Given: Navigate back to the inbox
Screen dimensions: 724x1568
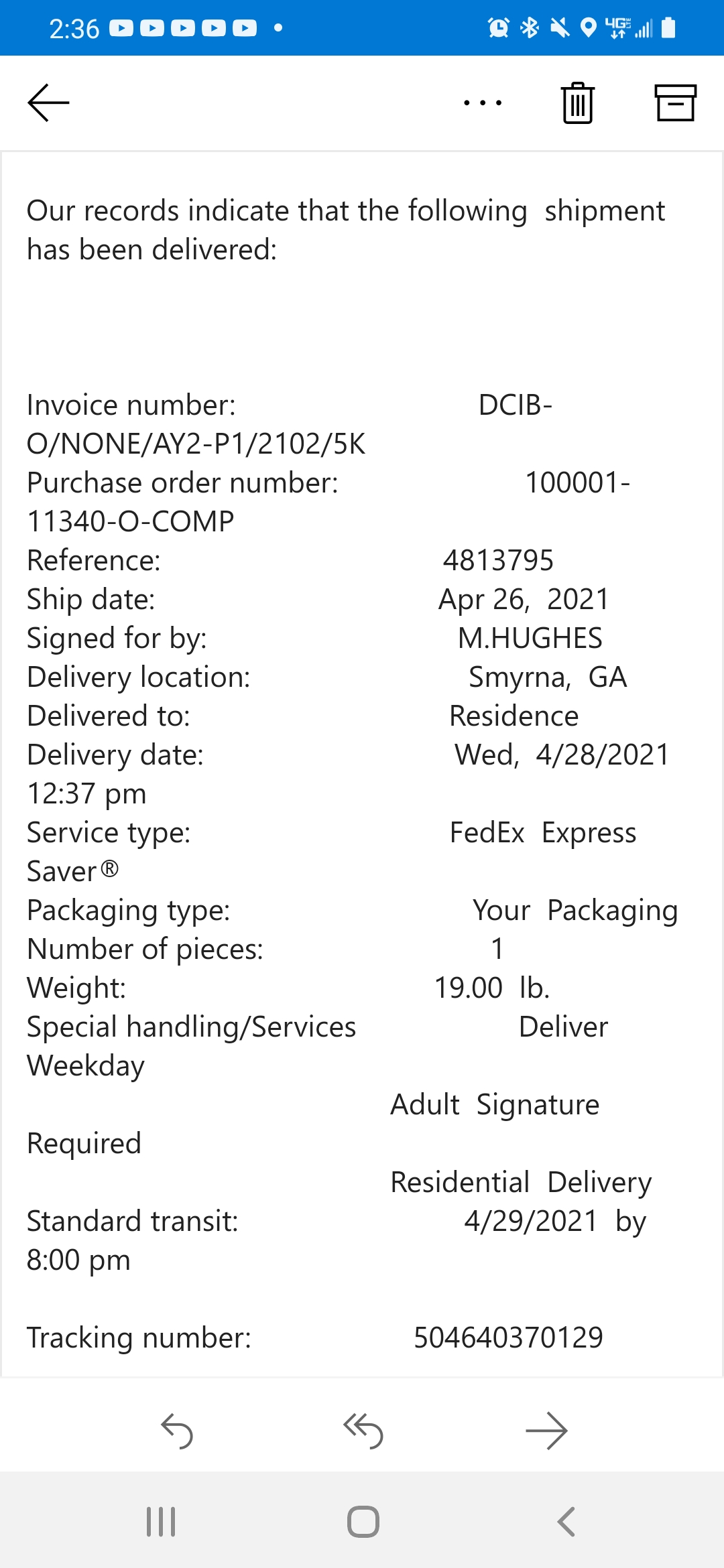Looking at the screenshot, I should click(x=49, y=103).
